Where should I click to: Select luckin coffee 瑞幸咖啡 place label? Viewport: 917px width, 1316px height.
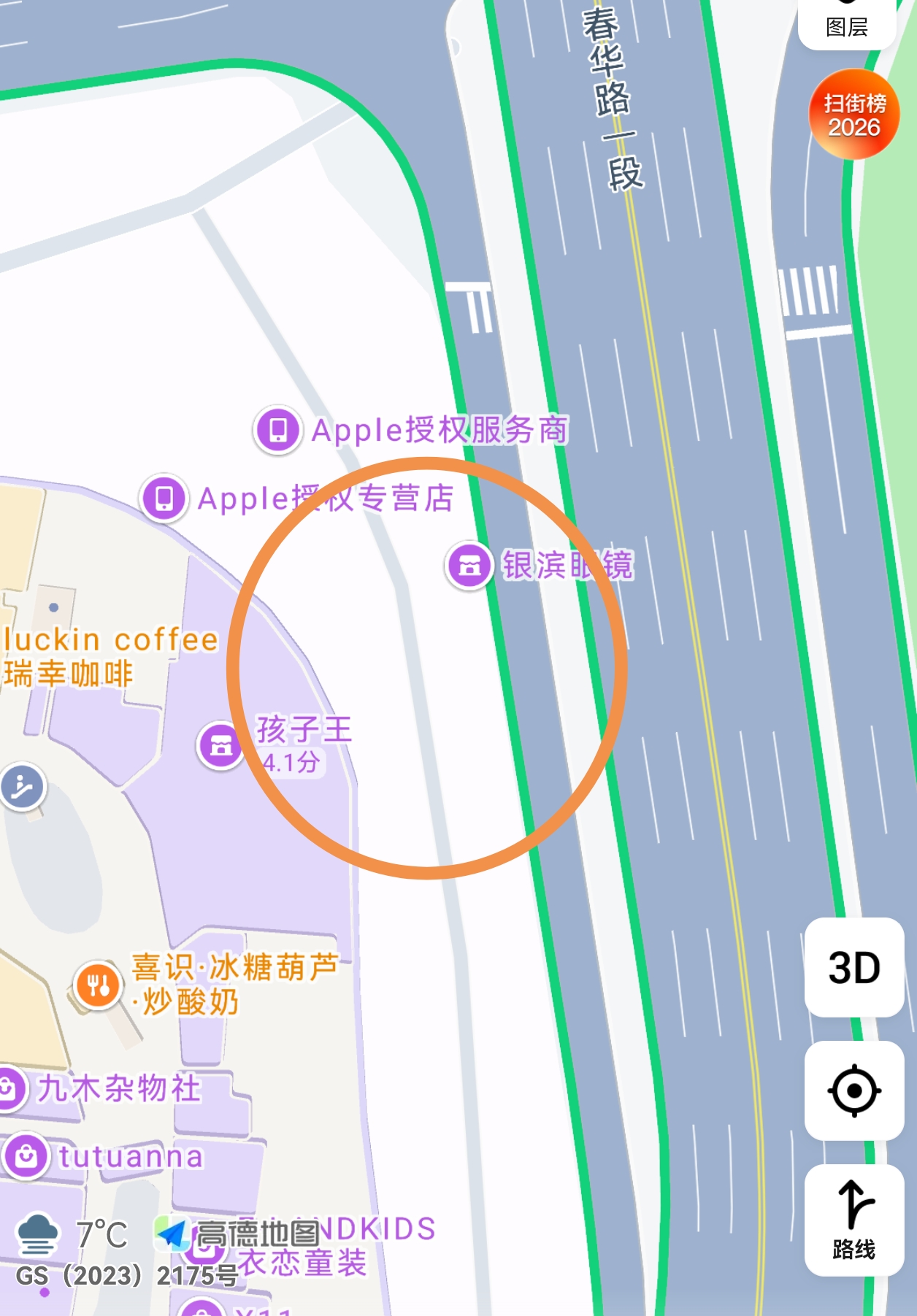[x=110, y=656]
